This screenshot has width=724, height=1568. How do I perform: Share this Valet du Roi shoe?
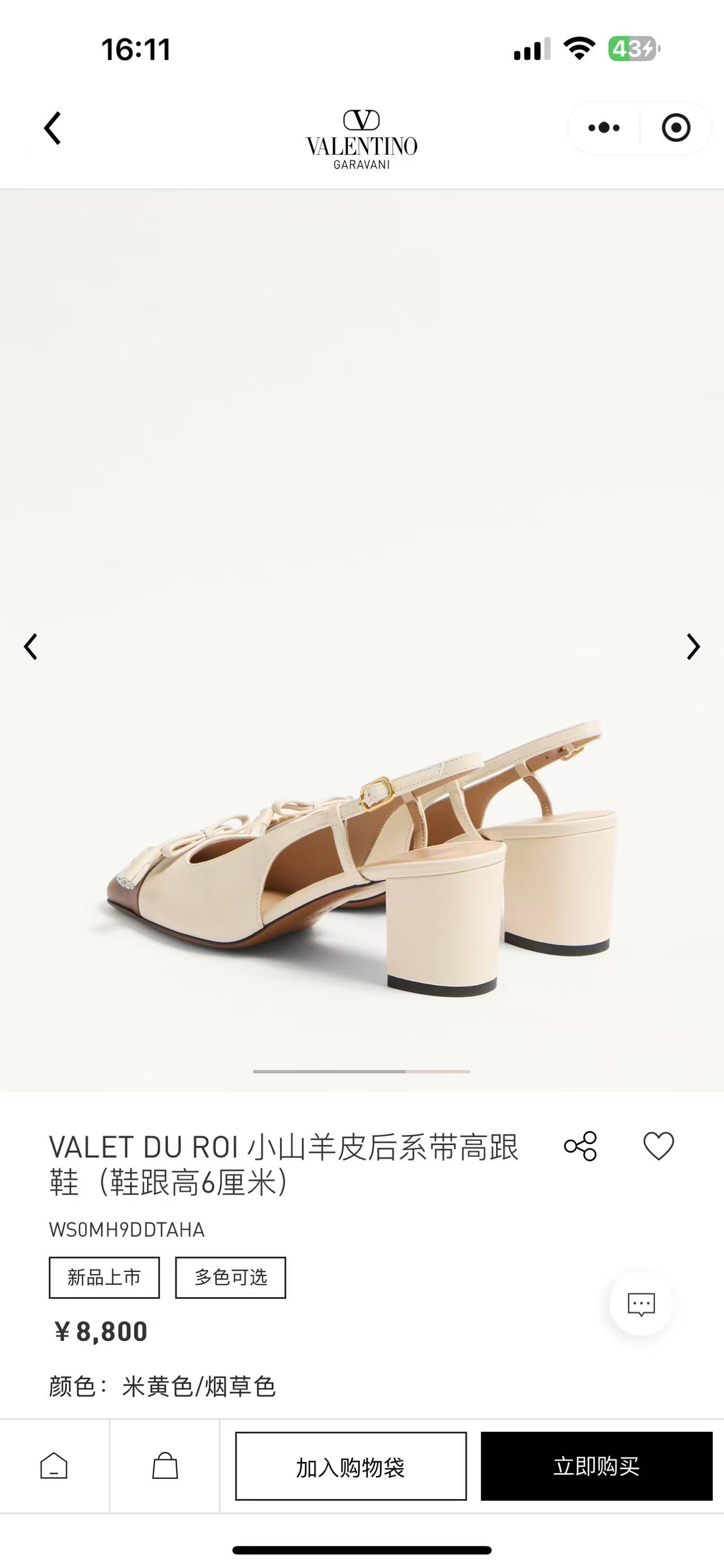(580, 1146)
